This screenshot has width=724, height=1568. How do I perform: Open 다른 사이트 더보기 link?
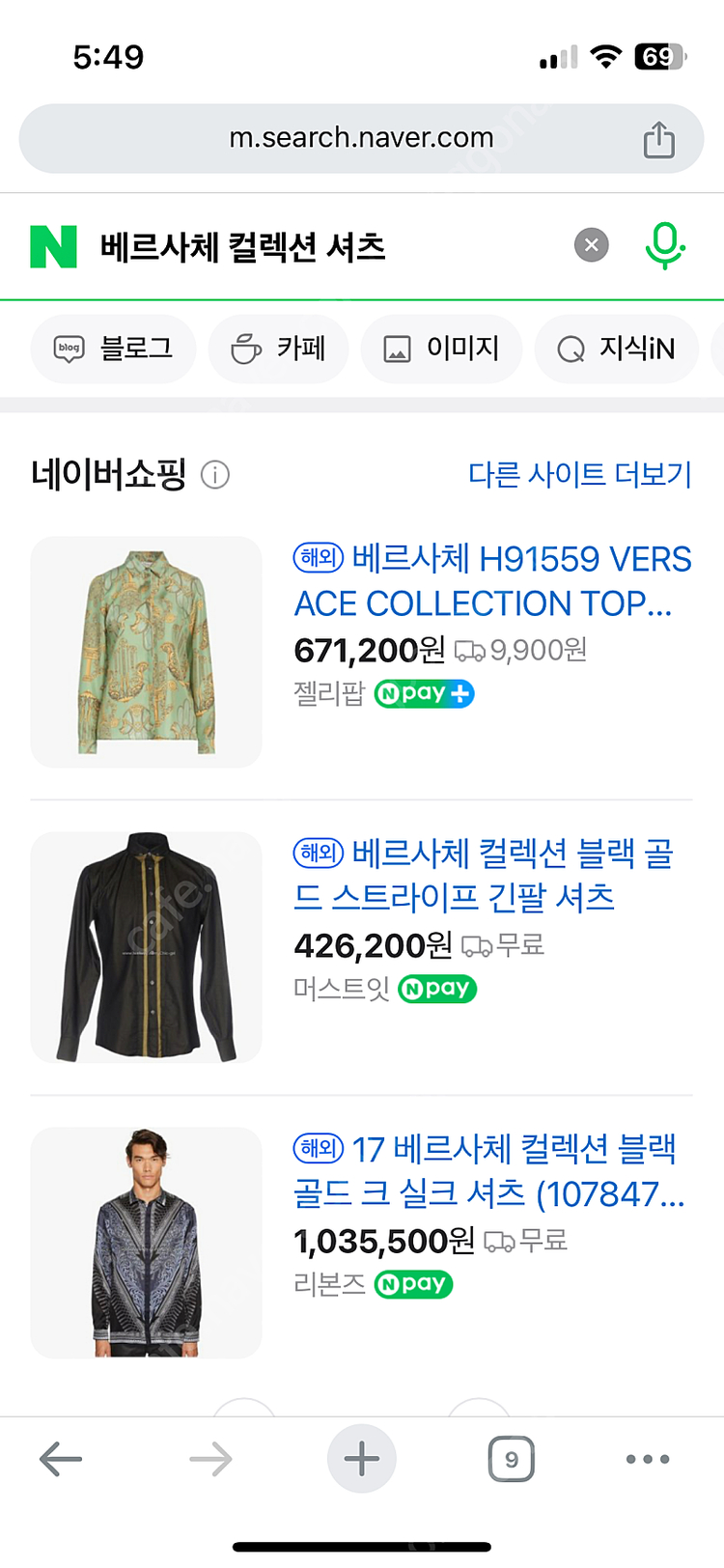click(x=582, y=472)
